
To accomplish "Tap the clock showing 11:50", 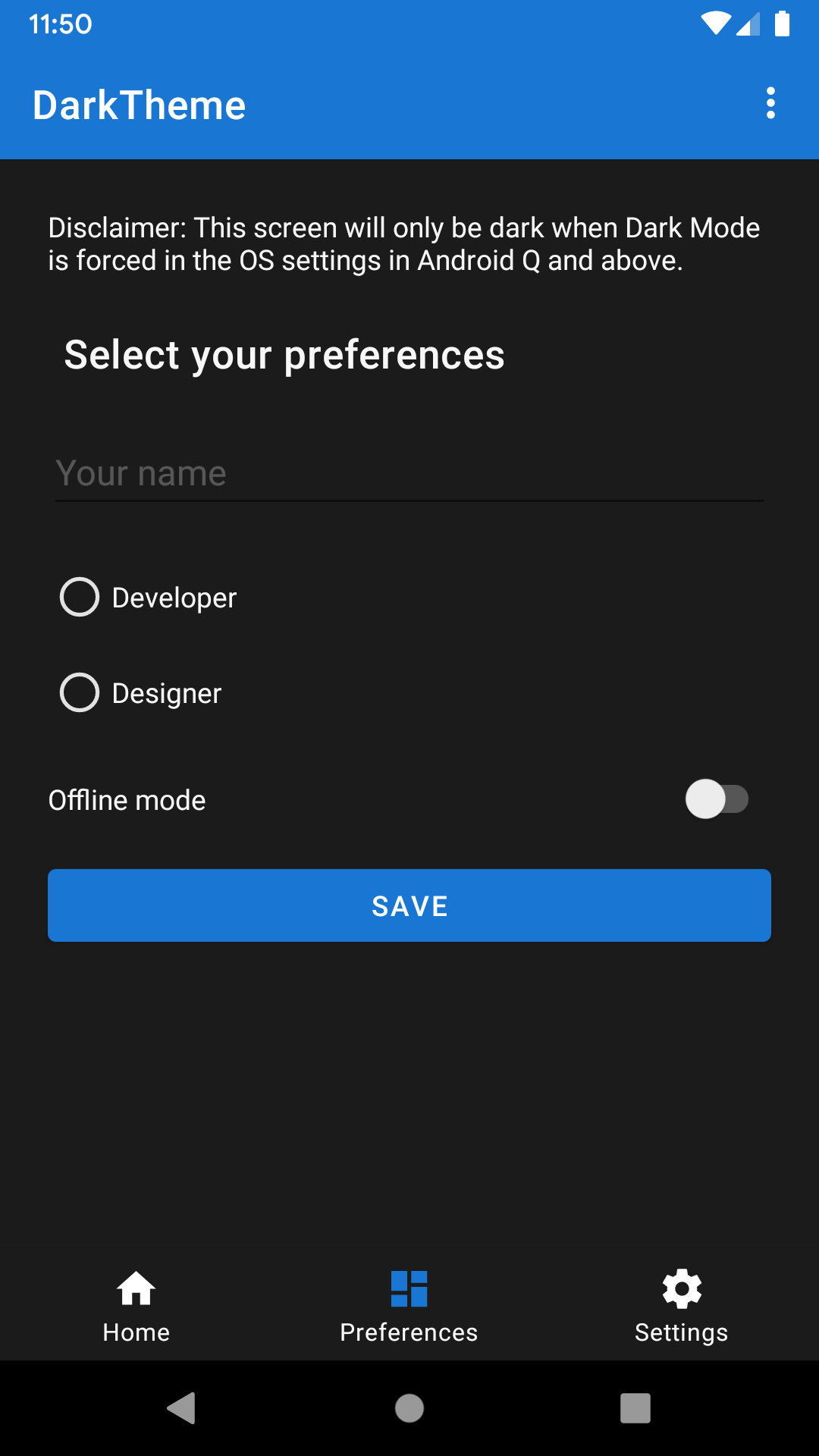I will [x=60, y=24].
